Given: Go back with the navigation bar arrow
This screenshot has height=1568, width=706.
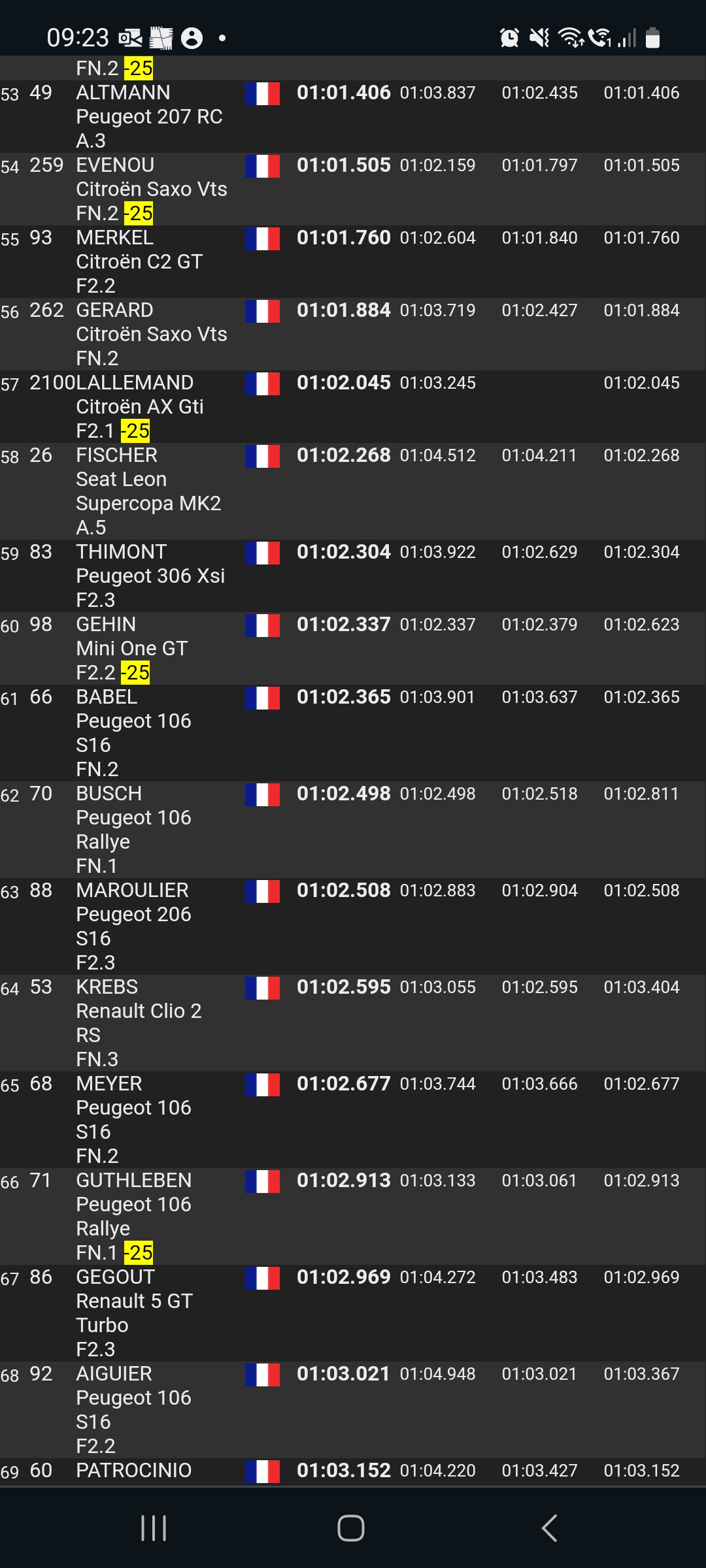Looking at the screenshot, I should click(550, 1528).
